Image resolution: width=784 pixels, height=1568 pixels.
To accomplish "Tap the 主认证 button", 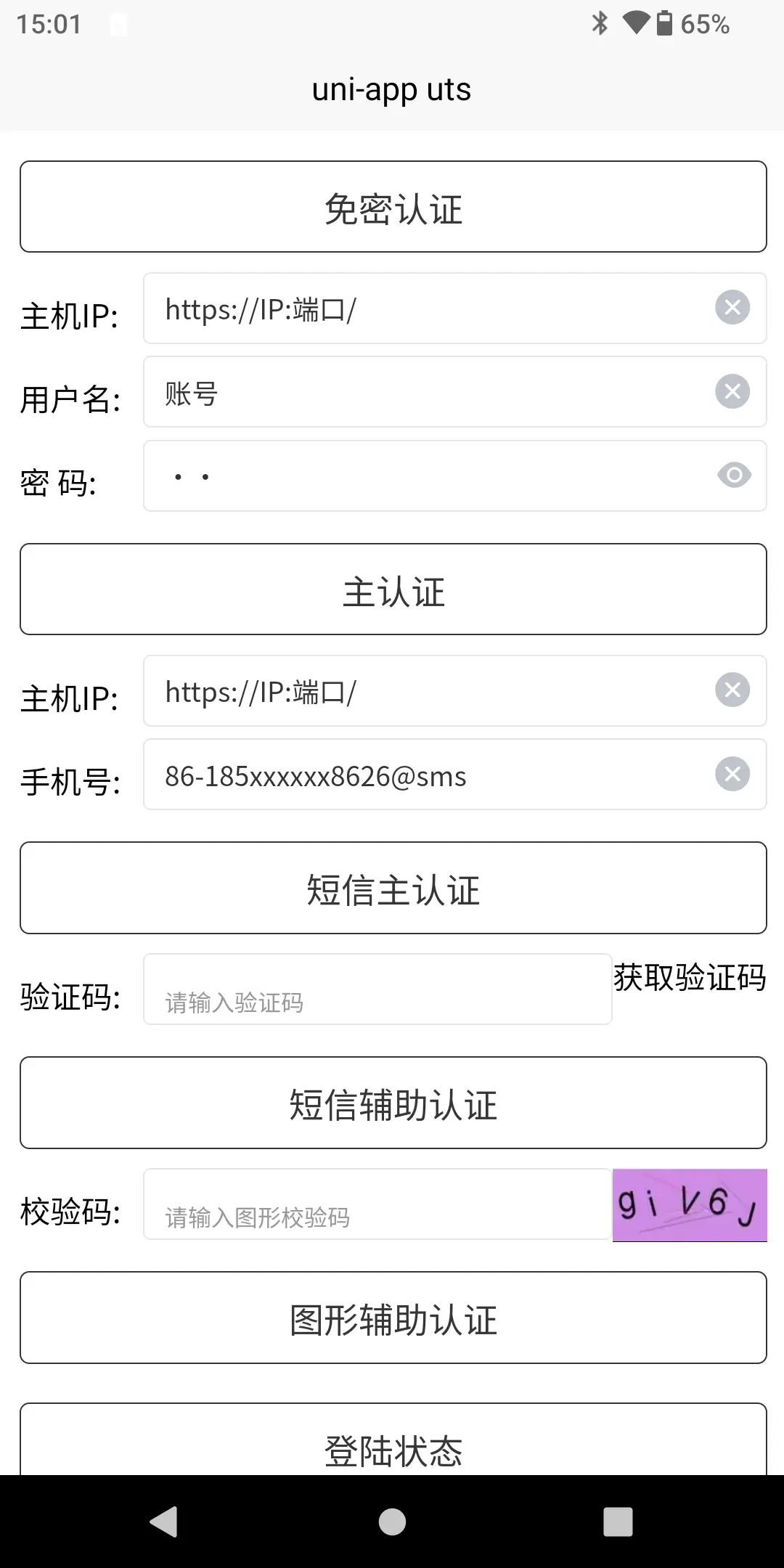I will click(x=393, y=589).
